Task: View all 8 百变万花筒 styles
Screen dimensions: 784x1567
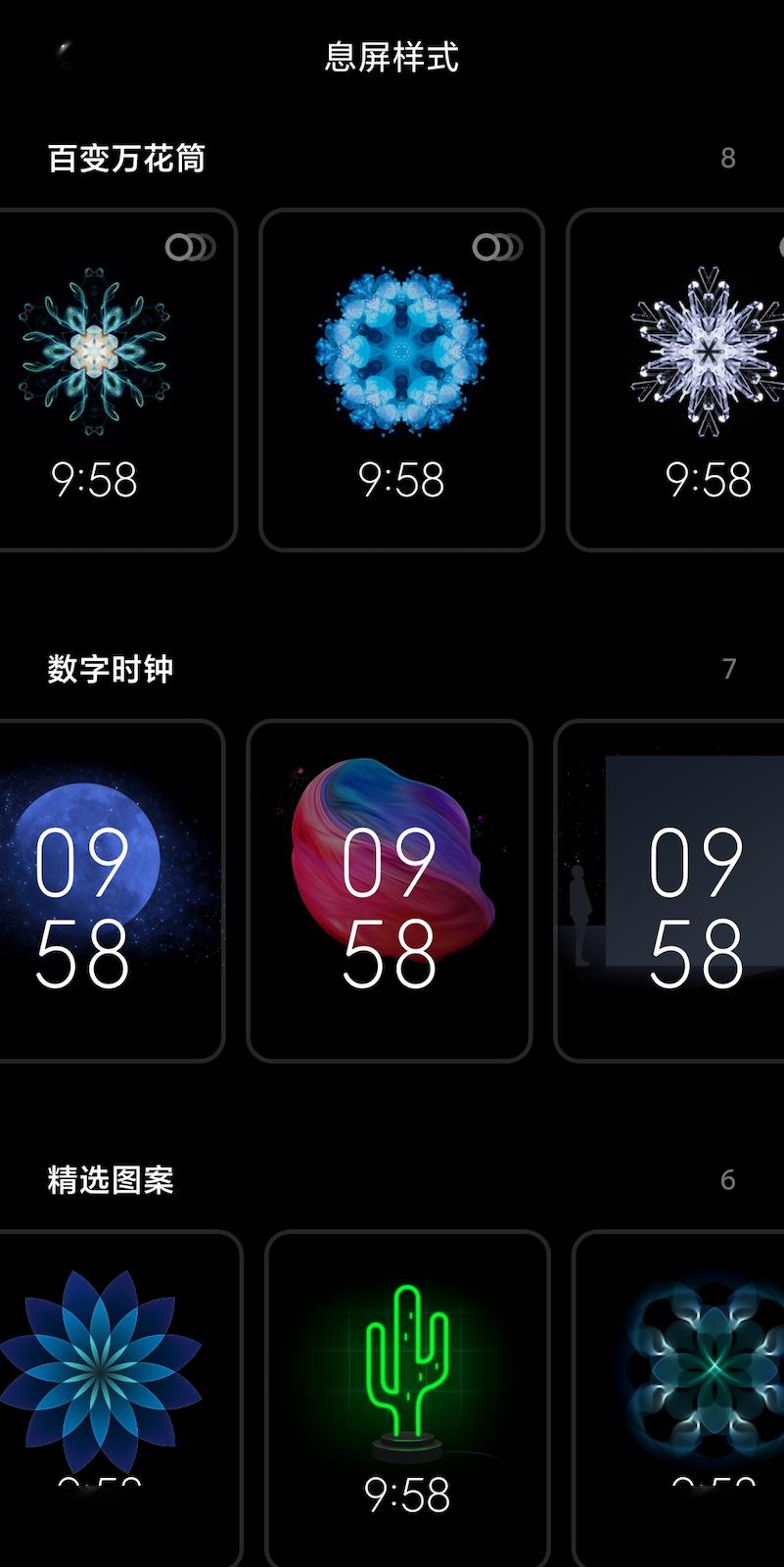Action: (x=727, y=159)
